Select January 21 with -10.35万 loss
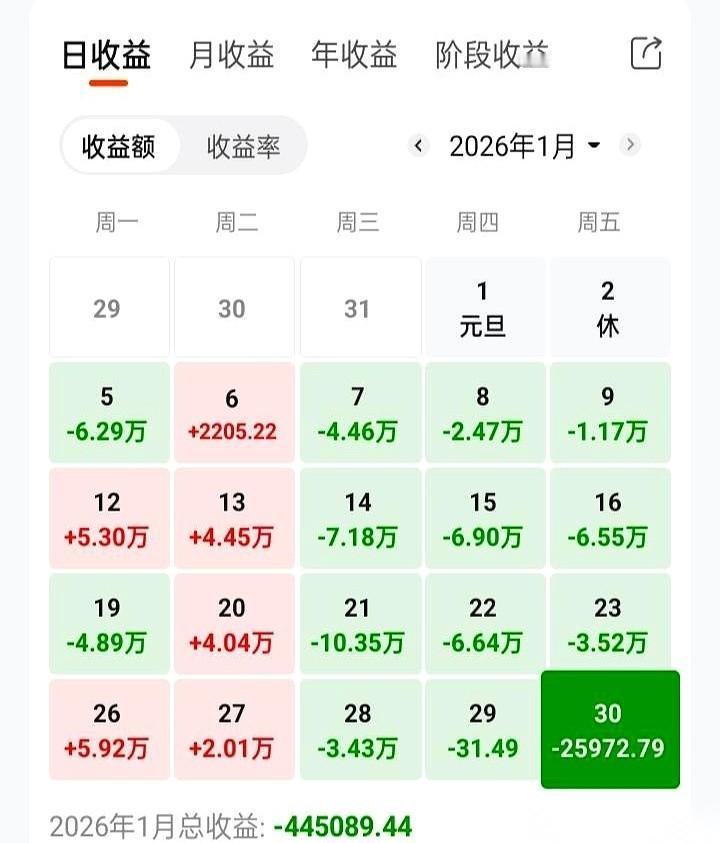720x843 pixels. pyautogui.click(x=359, y=623)
